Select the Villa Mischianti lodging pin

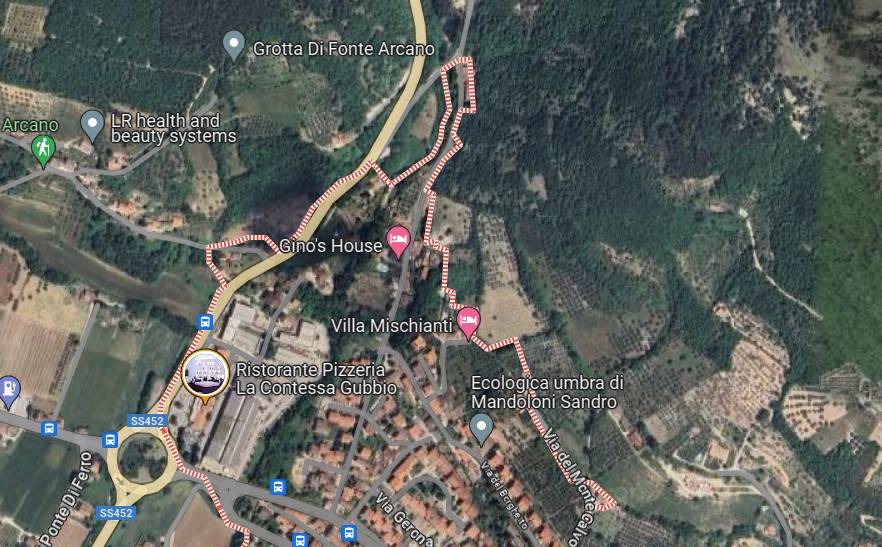468,321
